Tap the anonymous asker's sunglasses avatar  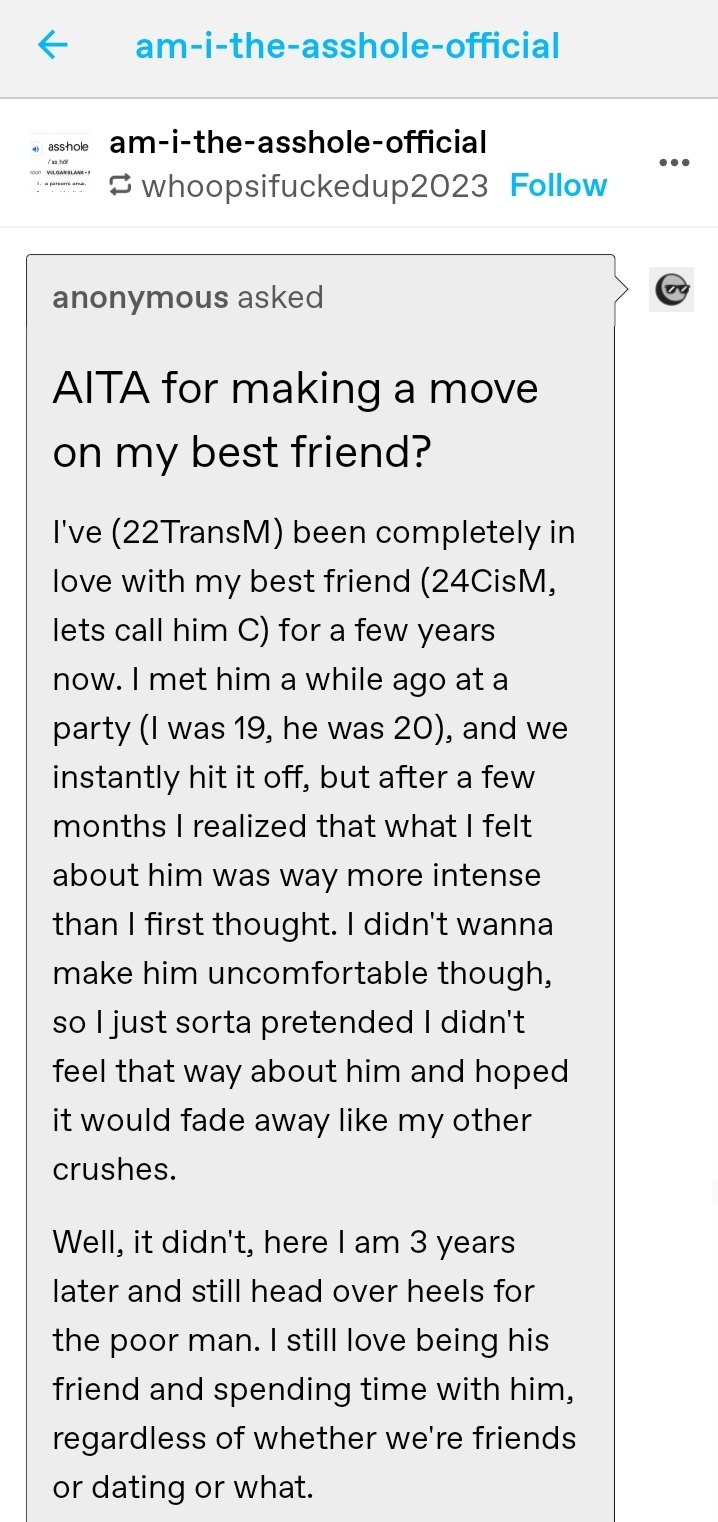(672, 290)
